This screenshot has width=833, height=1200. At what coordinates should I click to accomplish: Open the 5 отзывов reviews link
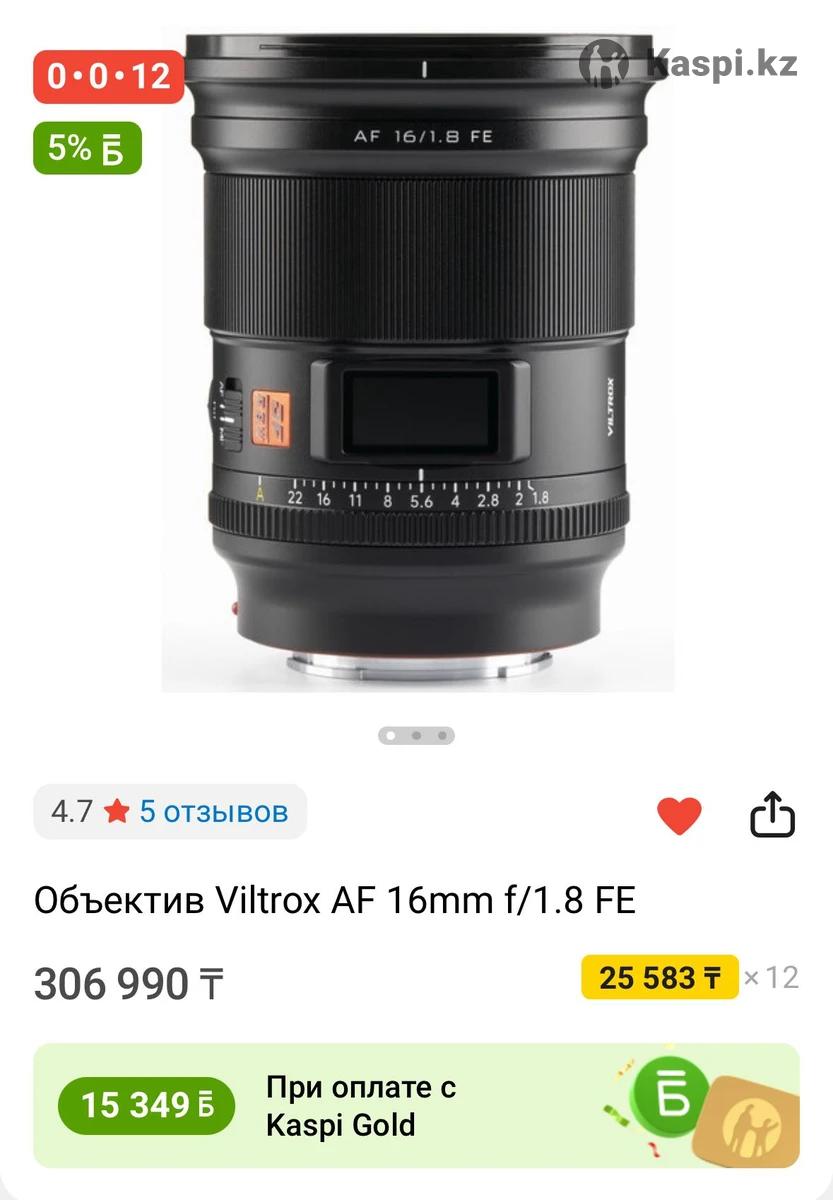[x=212, y=811]
